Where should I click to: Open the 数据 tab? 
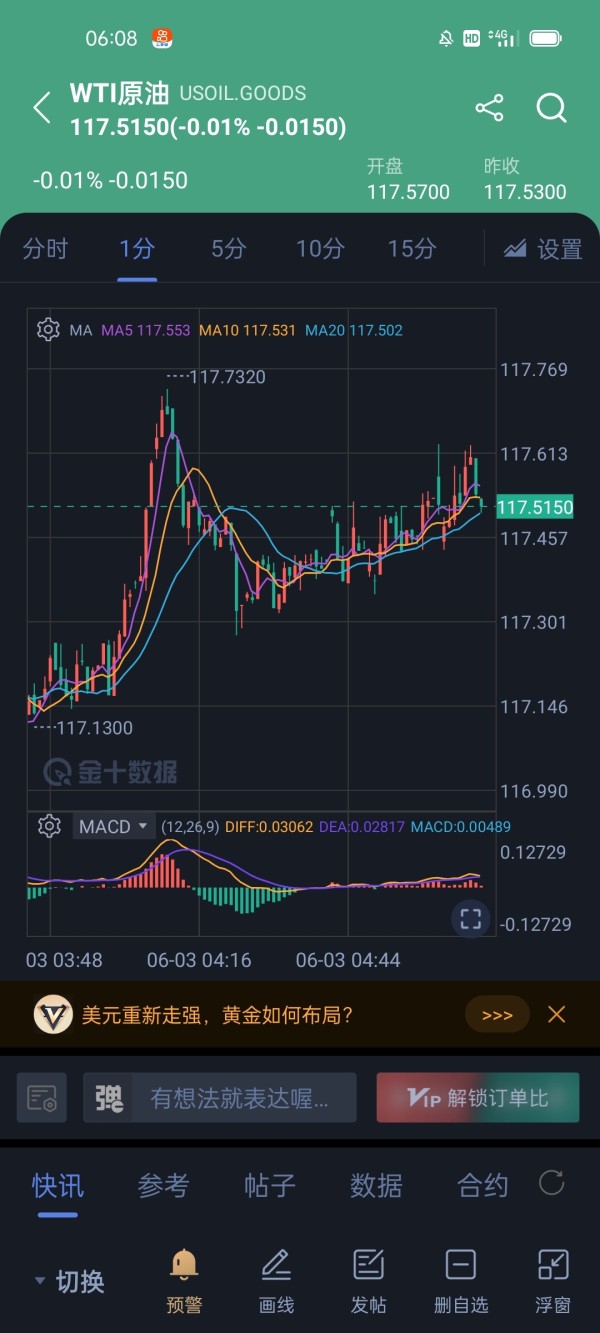tap(376, 1186)
